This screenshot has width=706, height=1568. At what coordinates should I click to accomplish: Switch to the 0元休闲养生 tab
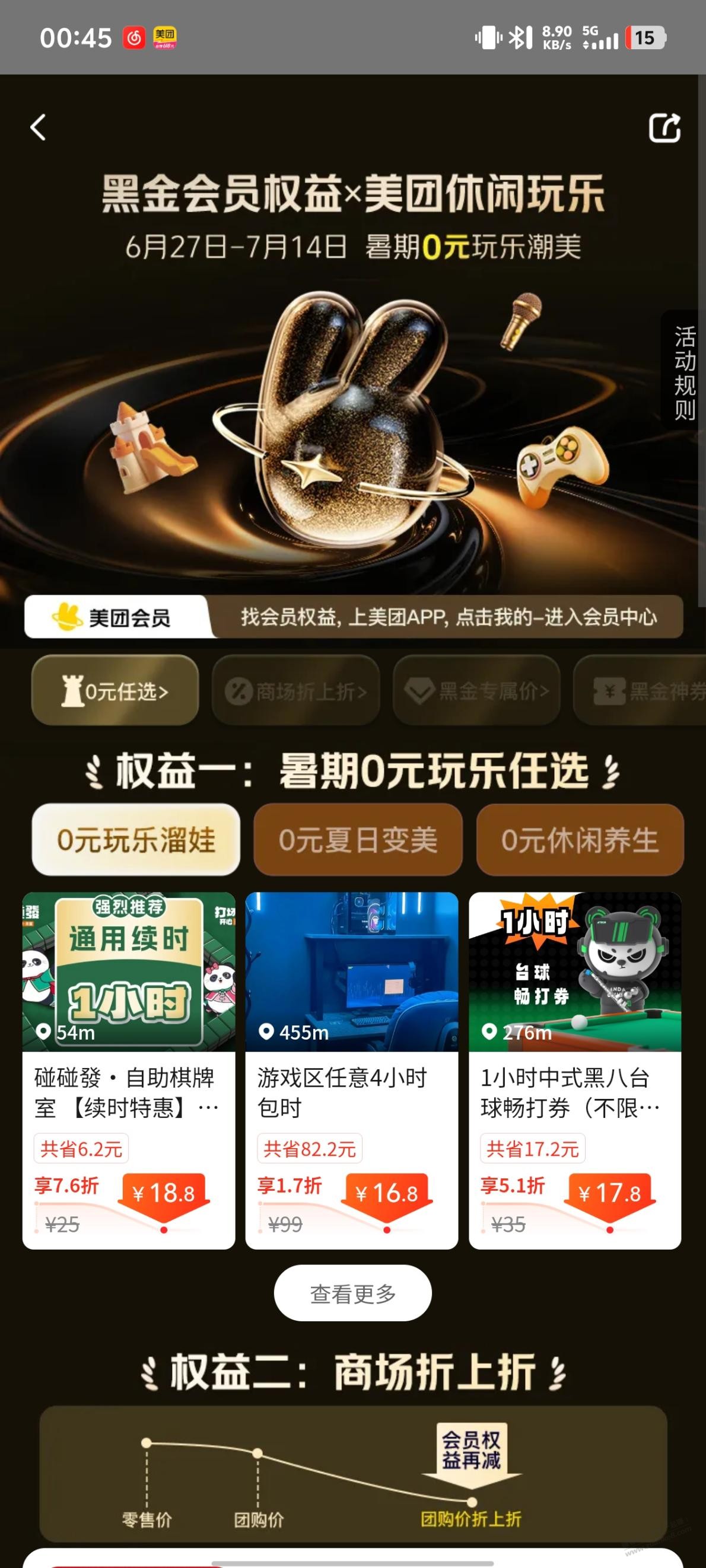click(x=579, y=840)
